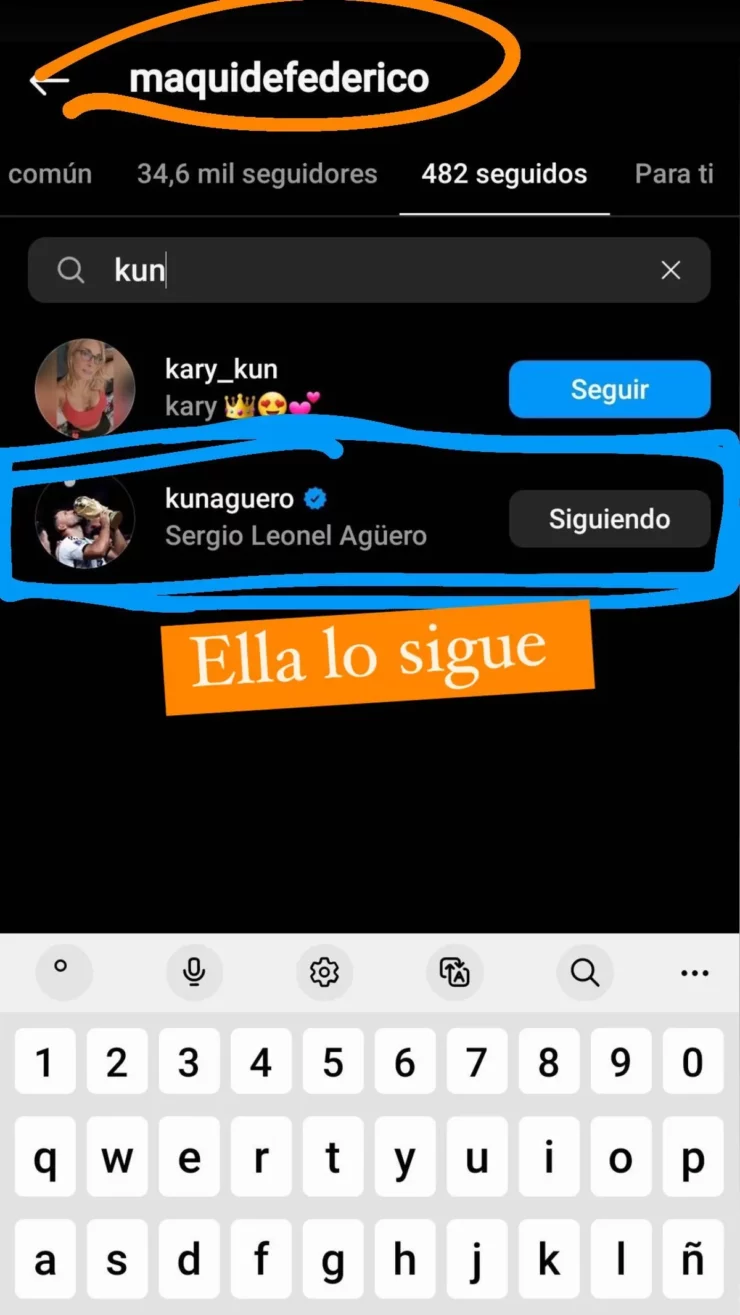Go back using the top arrow
The image size is (740, 1315).
point(48,81)
